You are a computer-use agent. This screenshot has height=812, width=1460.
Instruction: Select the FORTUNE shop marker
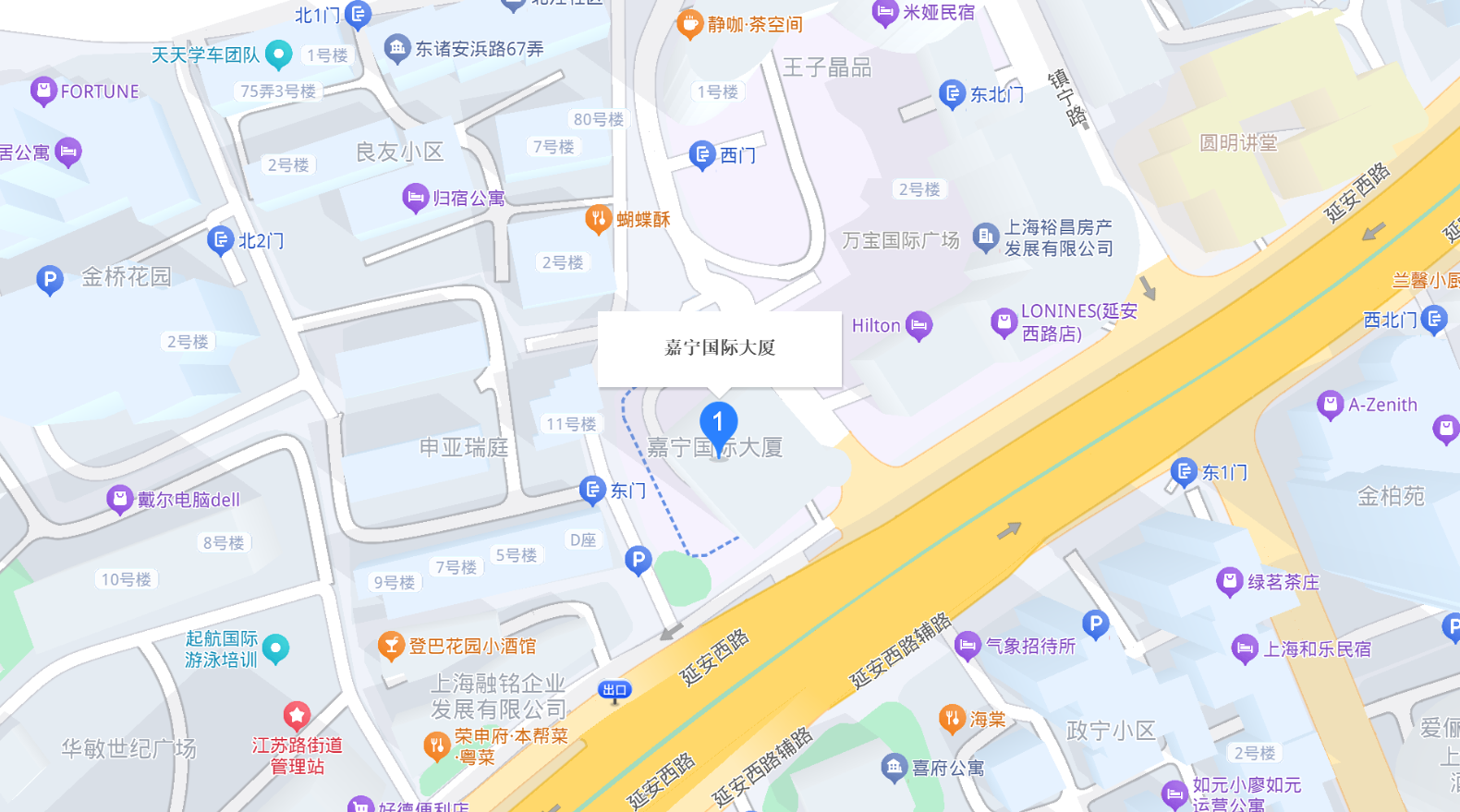tap(43, 91)
